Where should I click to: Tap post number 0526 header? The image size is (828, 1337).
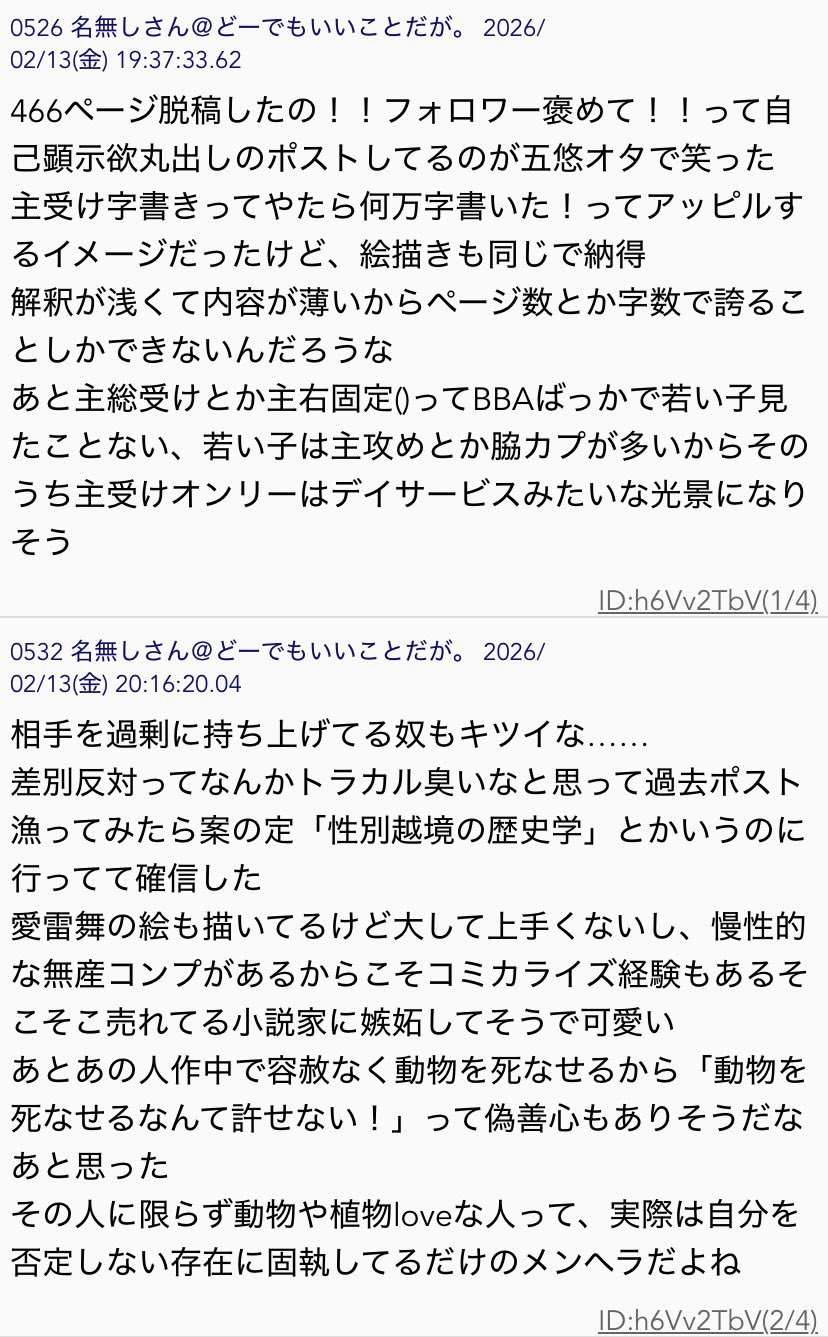click(x=36, y=27)
